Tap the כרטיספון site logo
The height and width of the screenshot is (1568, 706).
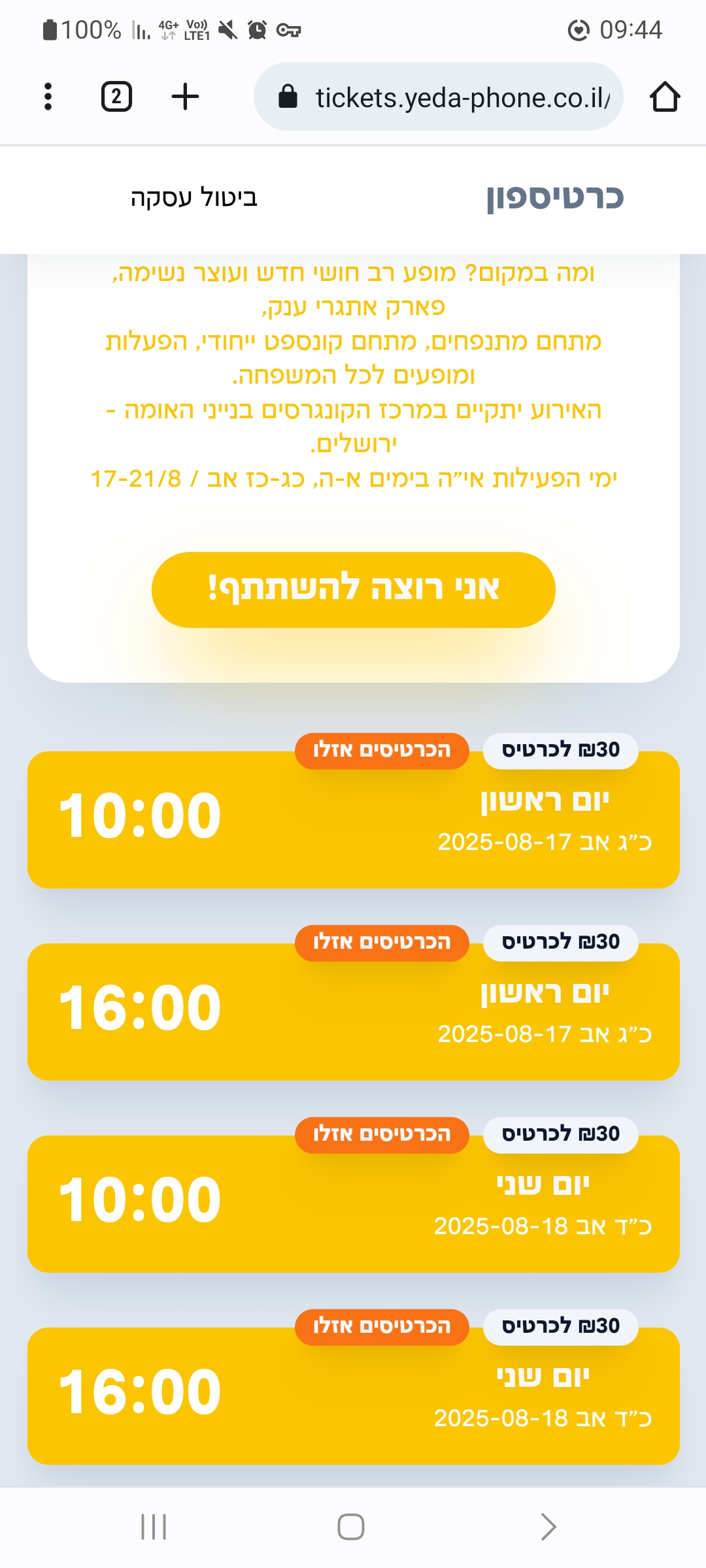coord(555,197)
